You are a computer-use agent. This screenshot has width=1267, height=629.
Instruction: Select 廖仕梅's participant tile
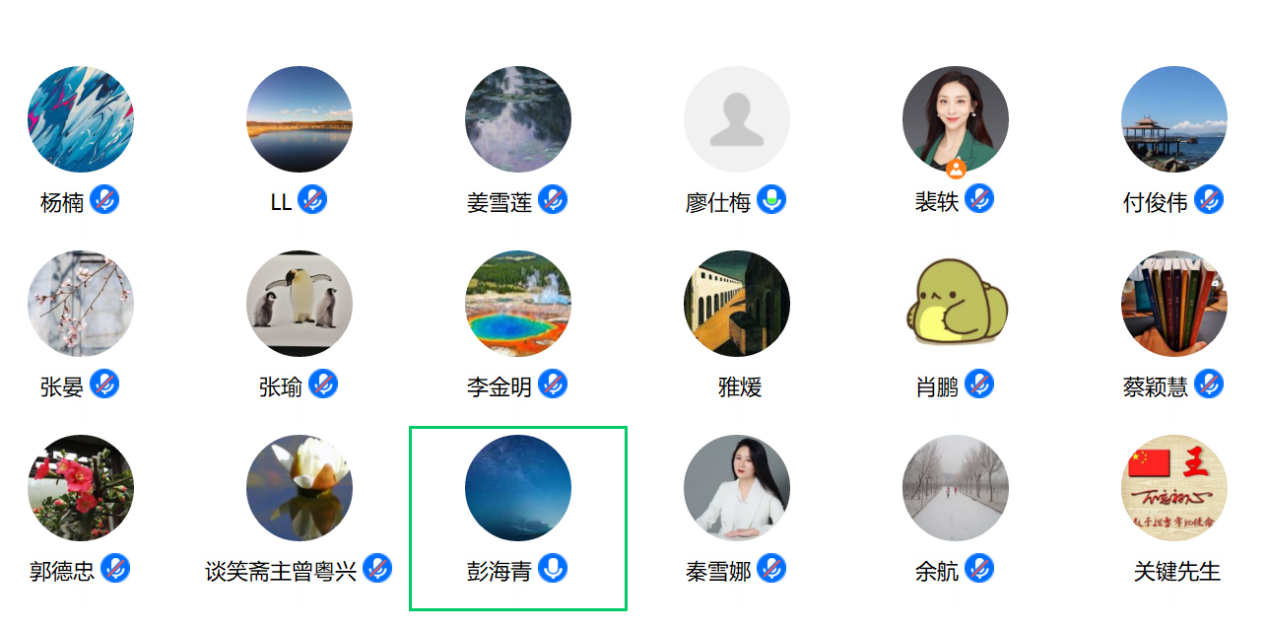pos(737,119)
